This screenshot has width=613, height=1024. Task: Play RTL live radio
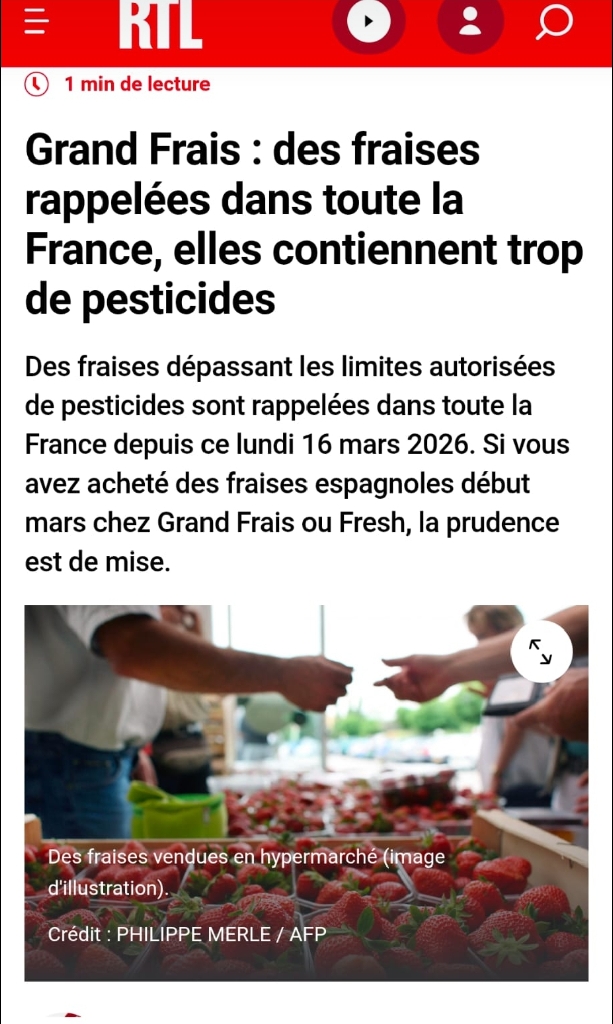tap(369, 22)
